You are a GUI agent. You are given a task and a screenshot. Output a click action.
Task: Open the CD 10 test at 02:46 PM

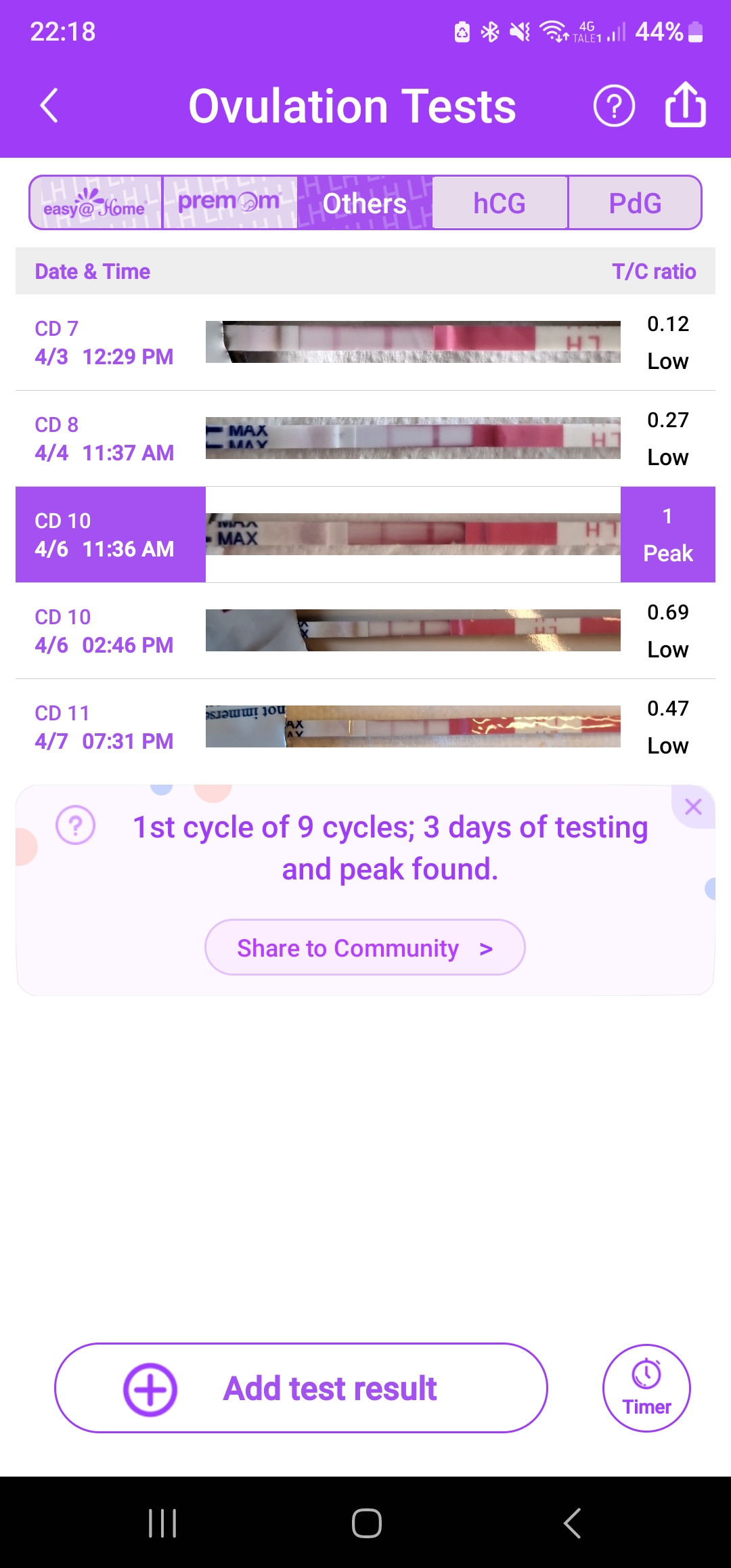[365, 631]
